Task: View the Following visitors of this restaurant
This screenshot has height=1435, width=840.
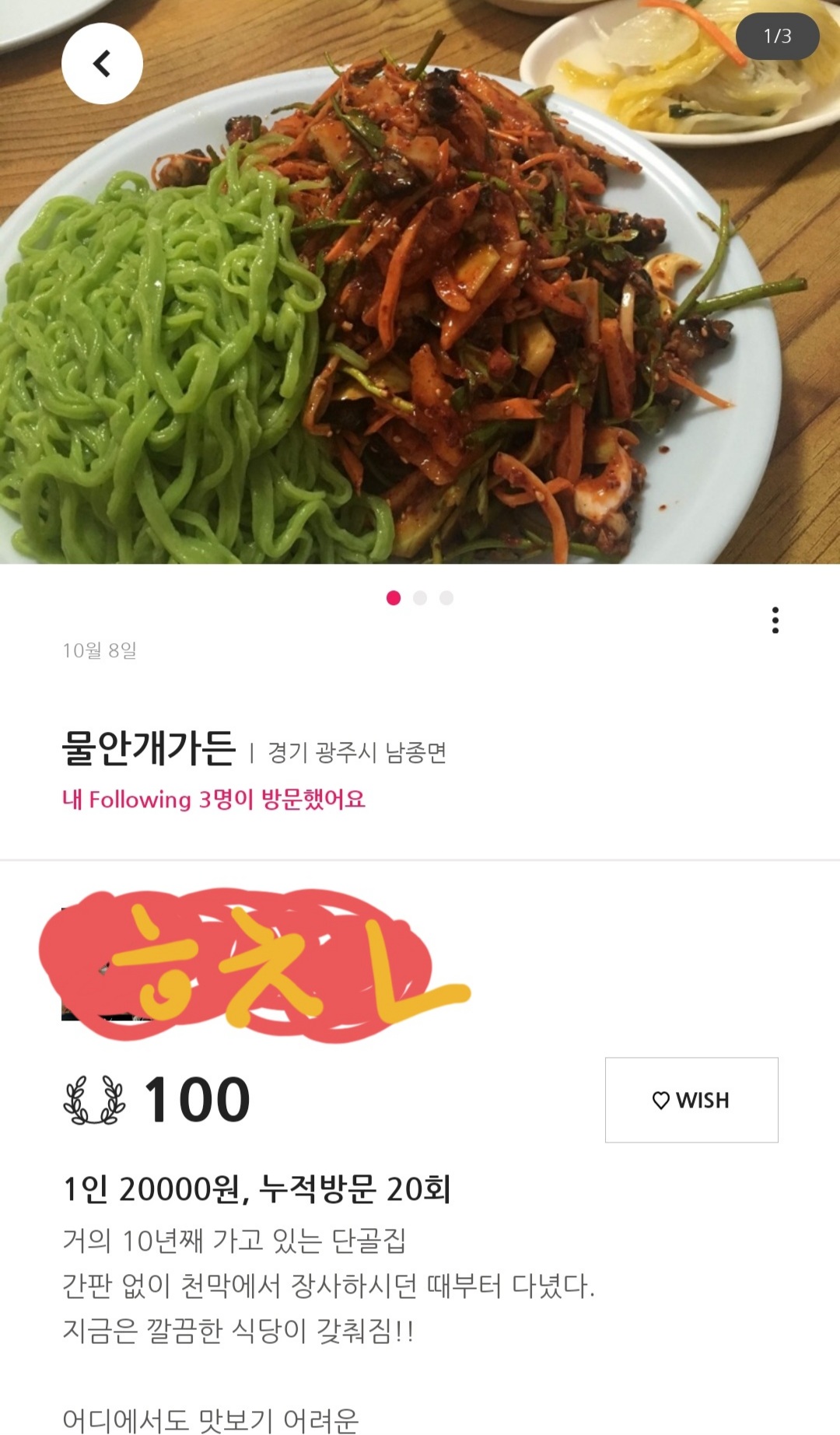Action: tap(214, 800)
